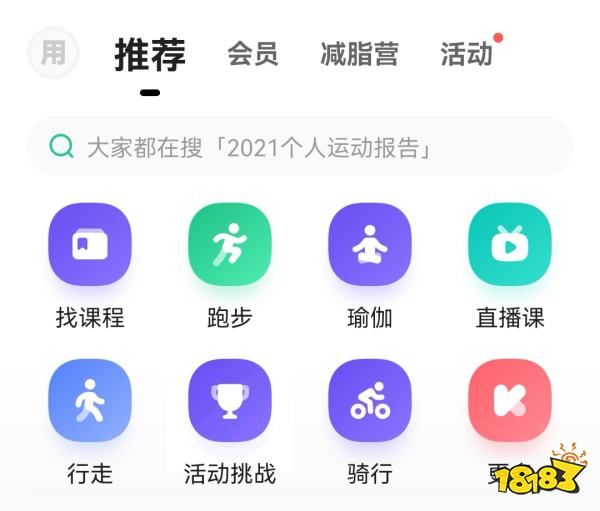600x511 pixels.
Task: Open the 跑步 running shortcut
Action: [x=230, y=245]
